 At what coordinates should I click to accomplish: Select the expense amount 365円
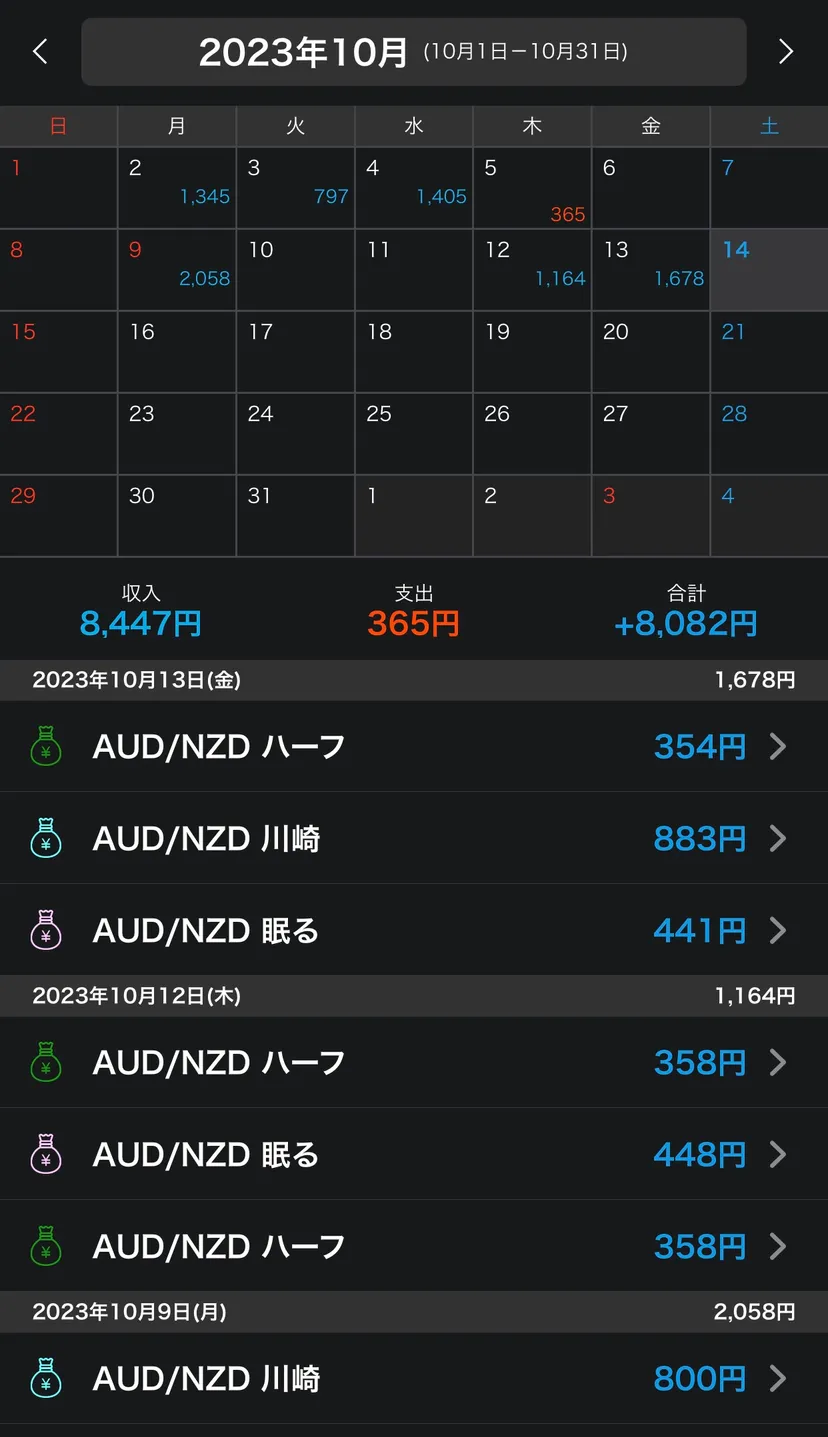click(x=413, y=622)
